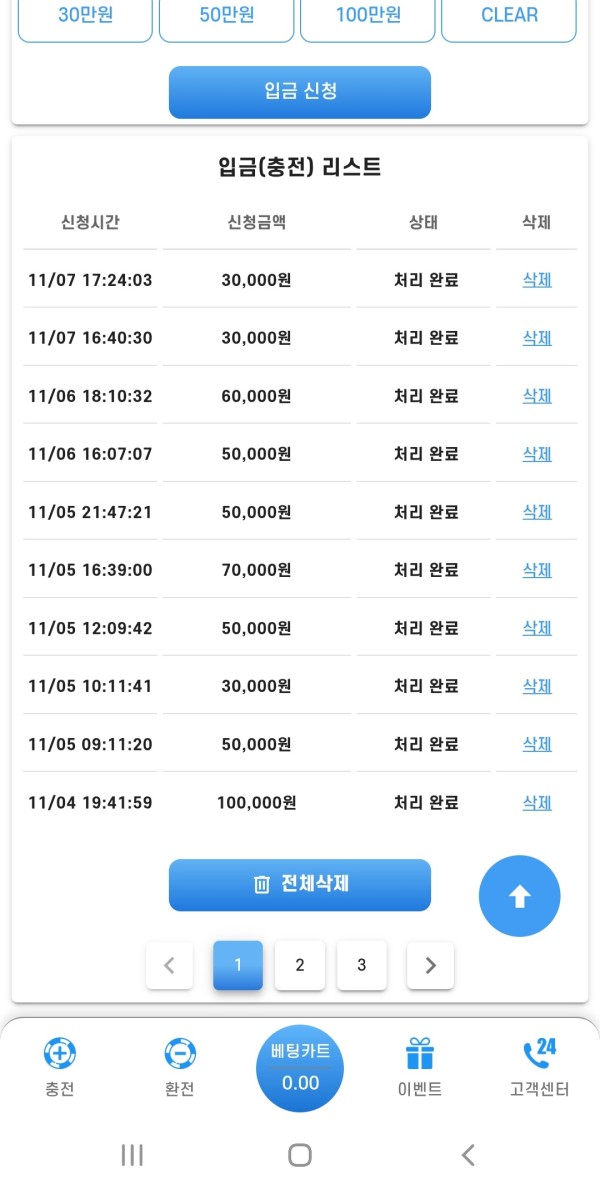This screenshot has height=1189, width=600.
Task: Open the 베팅카트 cart button
Action: pyautogui.click(x=300, y=1068)
